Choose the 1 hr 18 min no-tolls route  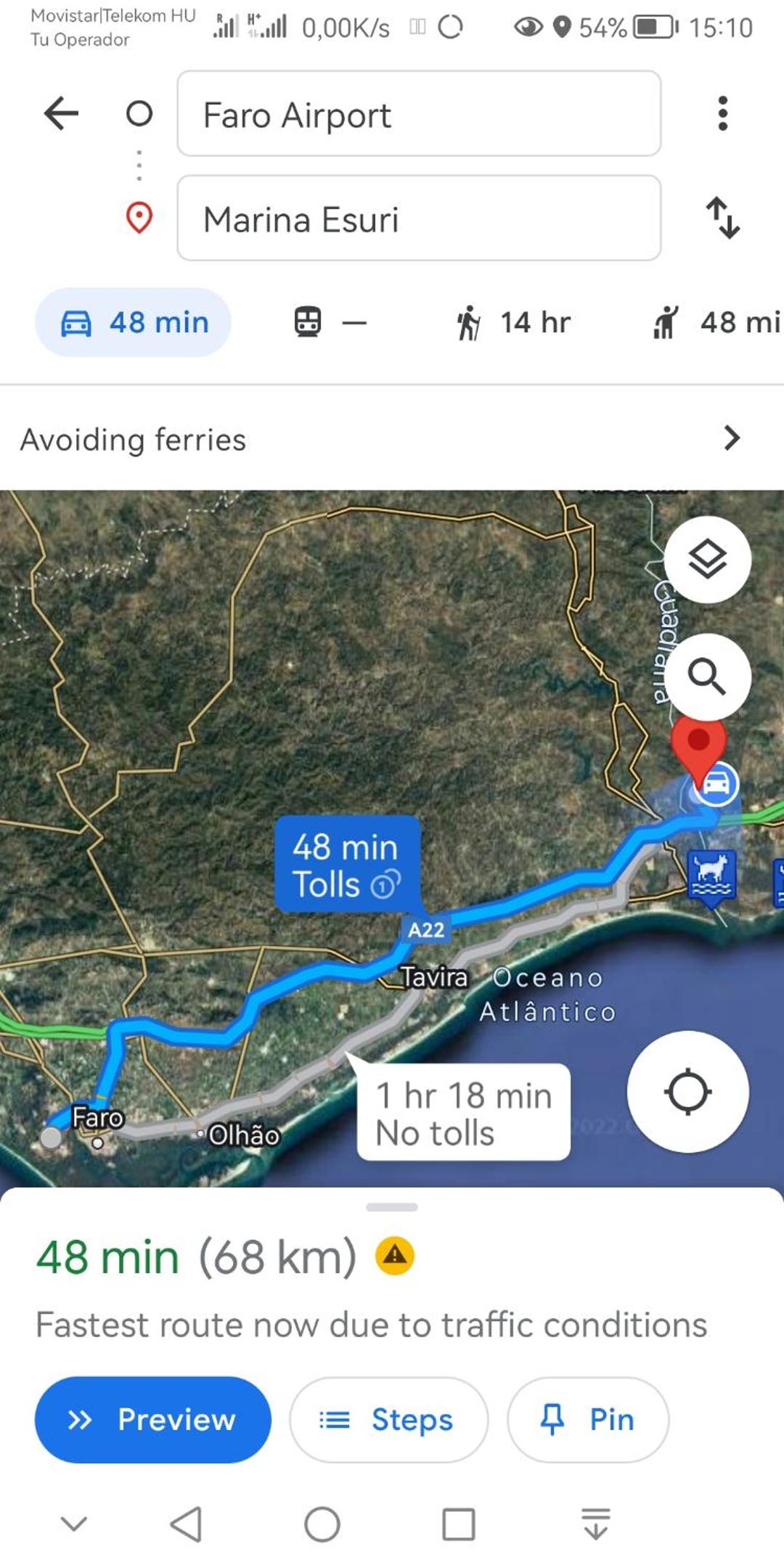[464, 1113]
